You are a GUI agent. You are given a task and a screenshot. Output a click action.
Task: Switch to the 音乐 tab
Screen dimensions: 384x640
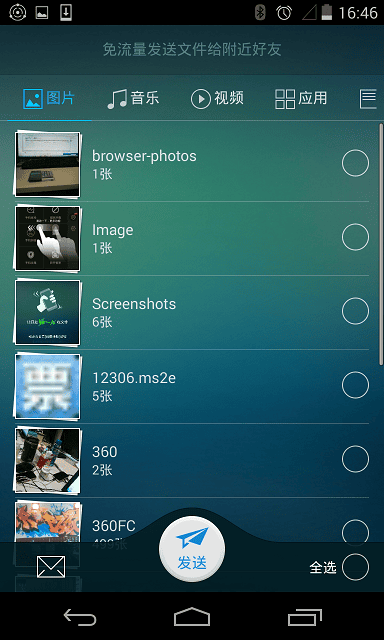point(133,98)
